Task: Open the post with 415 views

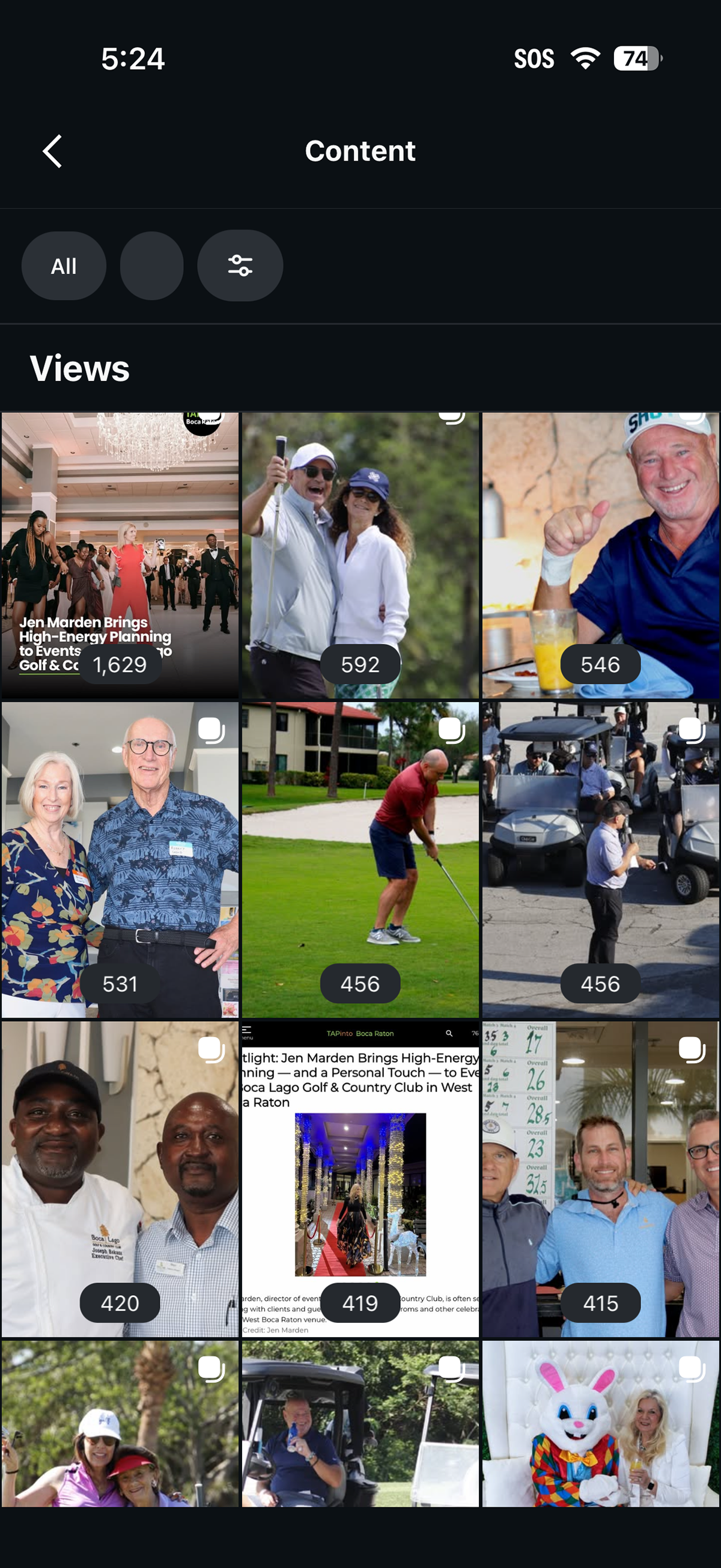Action: point(600,1178)
